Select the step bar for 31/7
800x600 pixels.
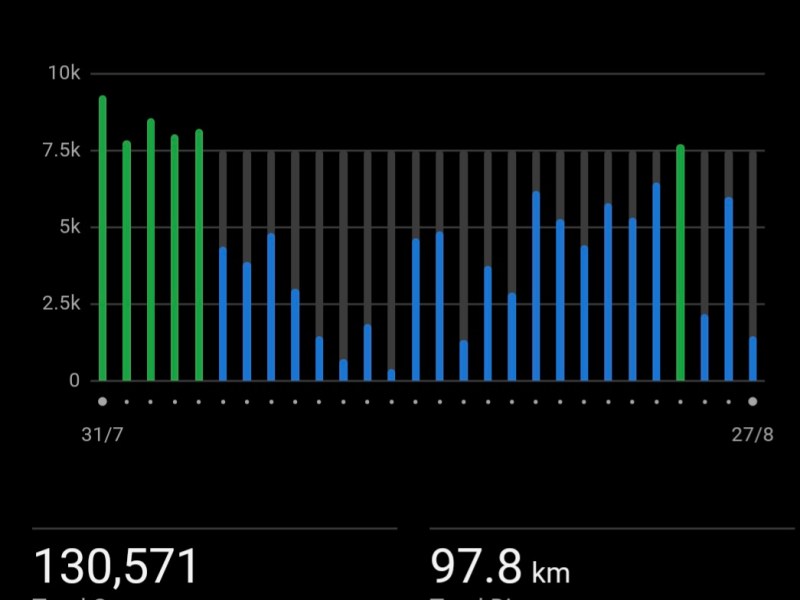(x=102, y=240)
